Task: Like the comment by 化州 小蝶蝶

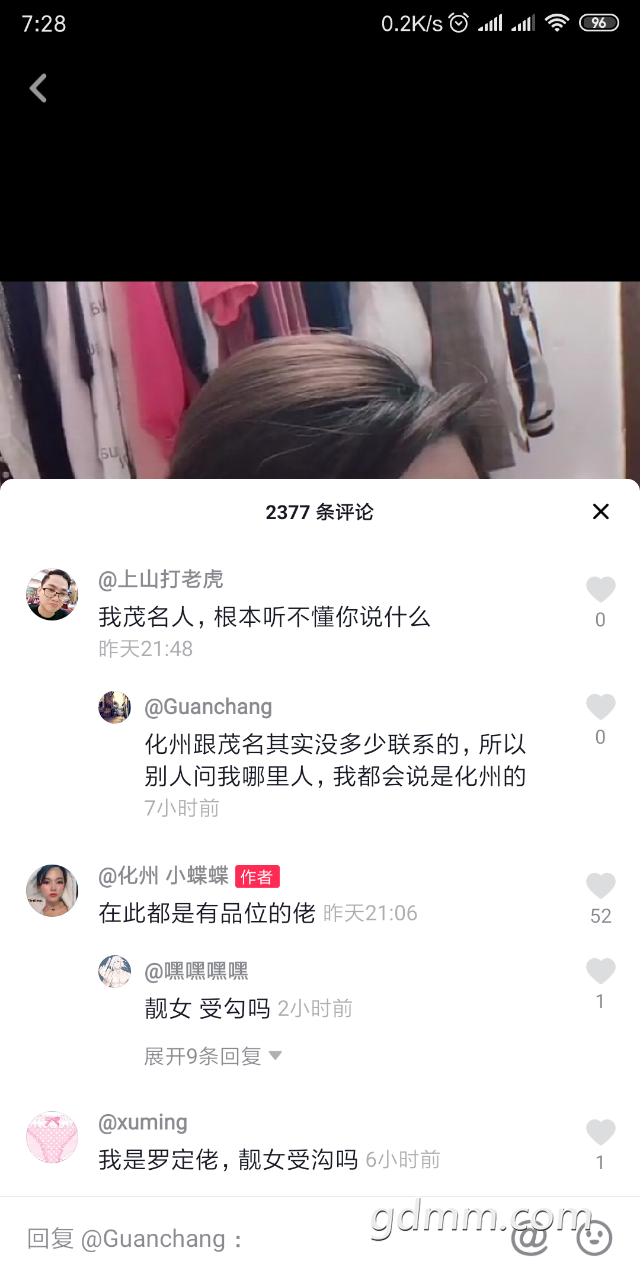Action: [600, 886]
